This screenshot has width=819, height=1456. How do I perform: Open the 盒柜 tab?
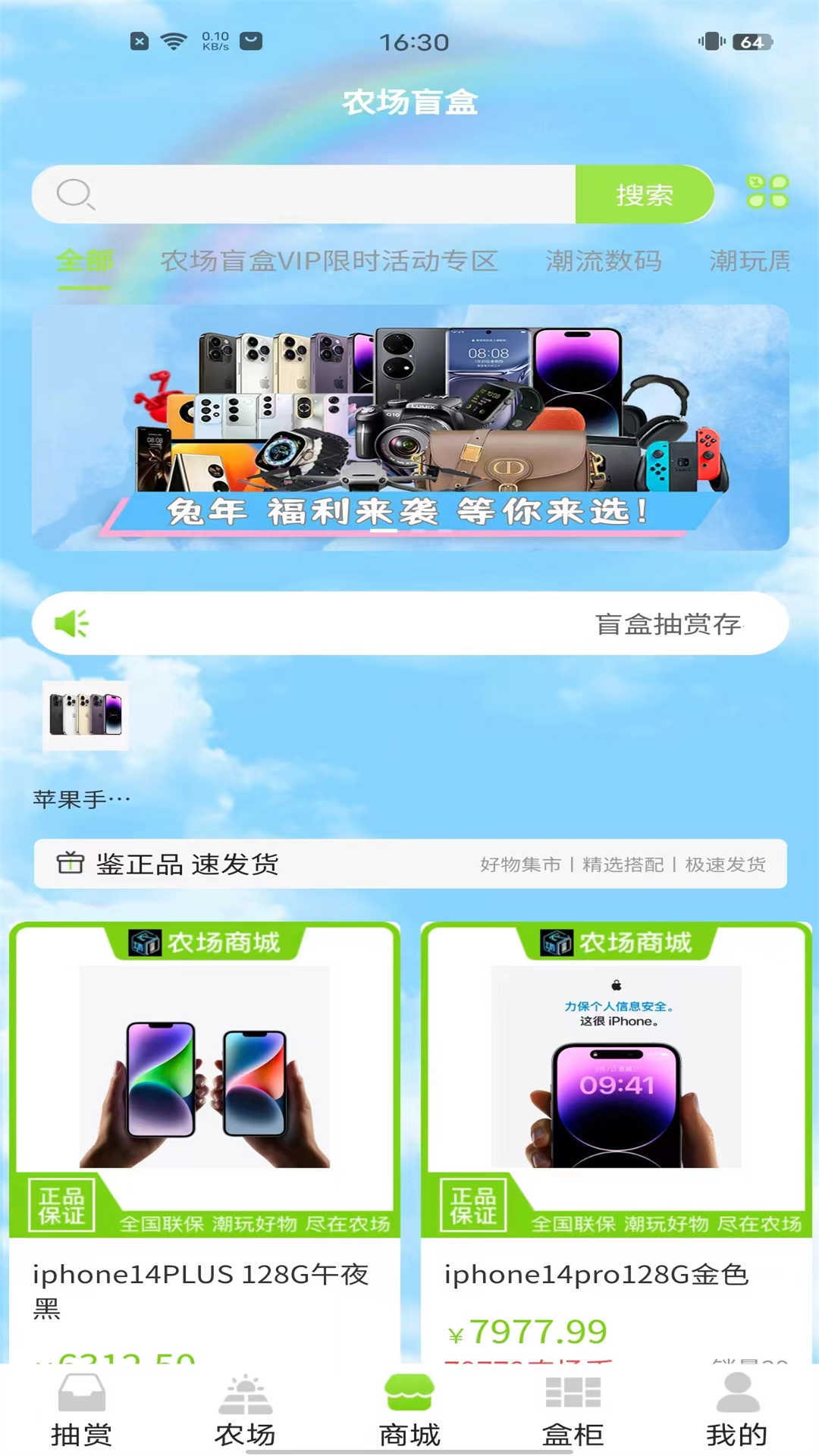[x=573, y=1412]
